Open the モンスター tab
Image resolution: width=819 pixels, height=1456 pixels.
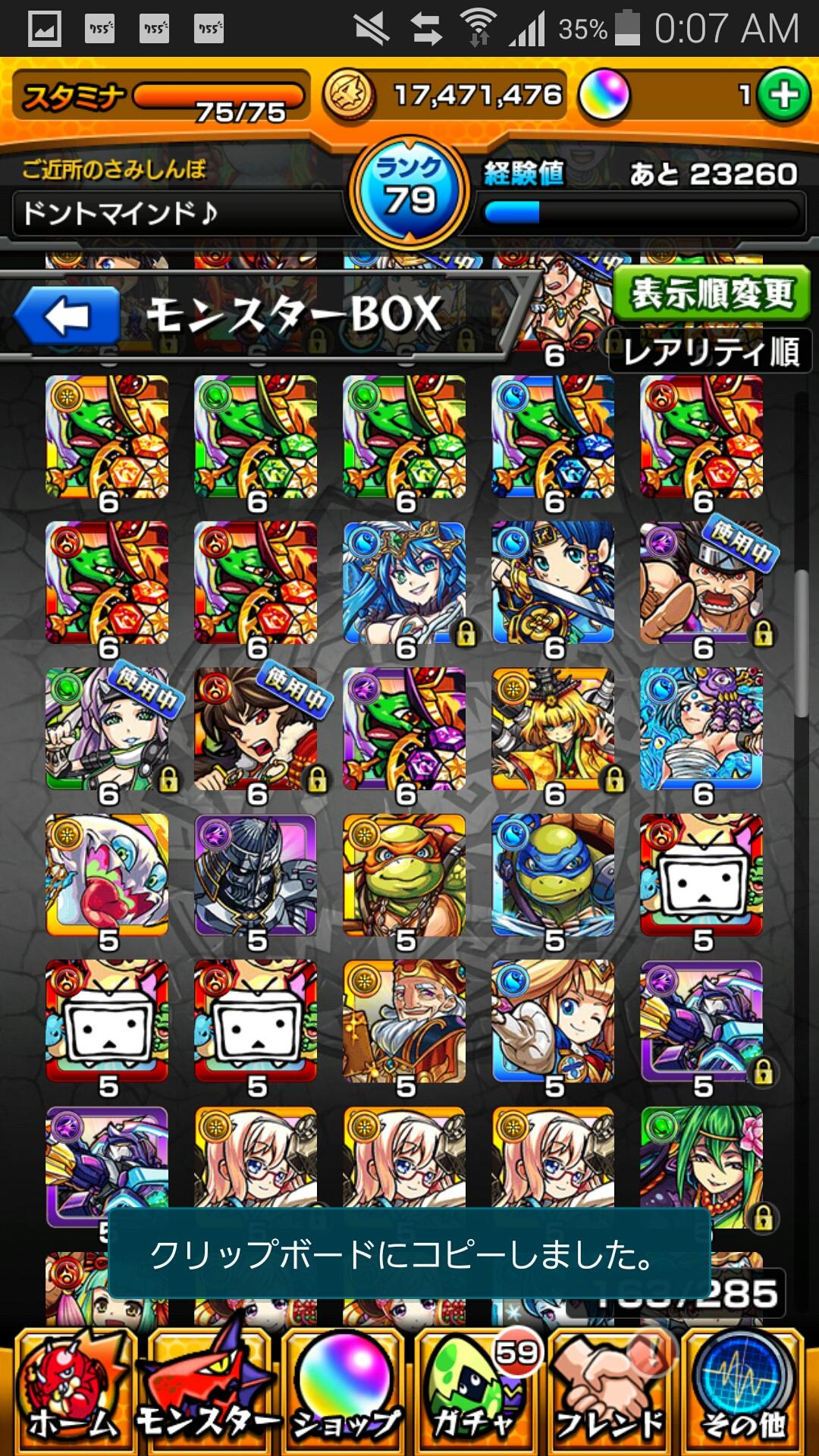208,1394
